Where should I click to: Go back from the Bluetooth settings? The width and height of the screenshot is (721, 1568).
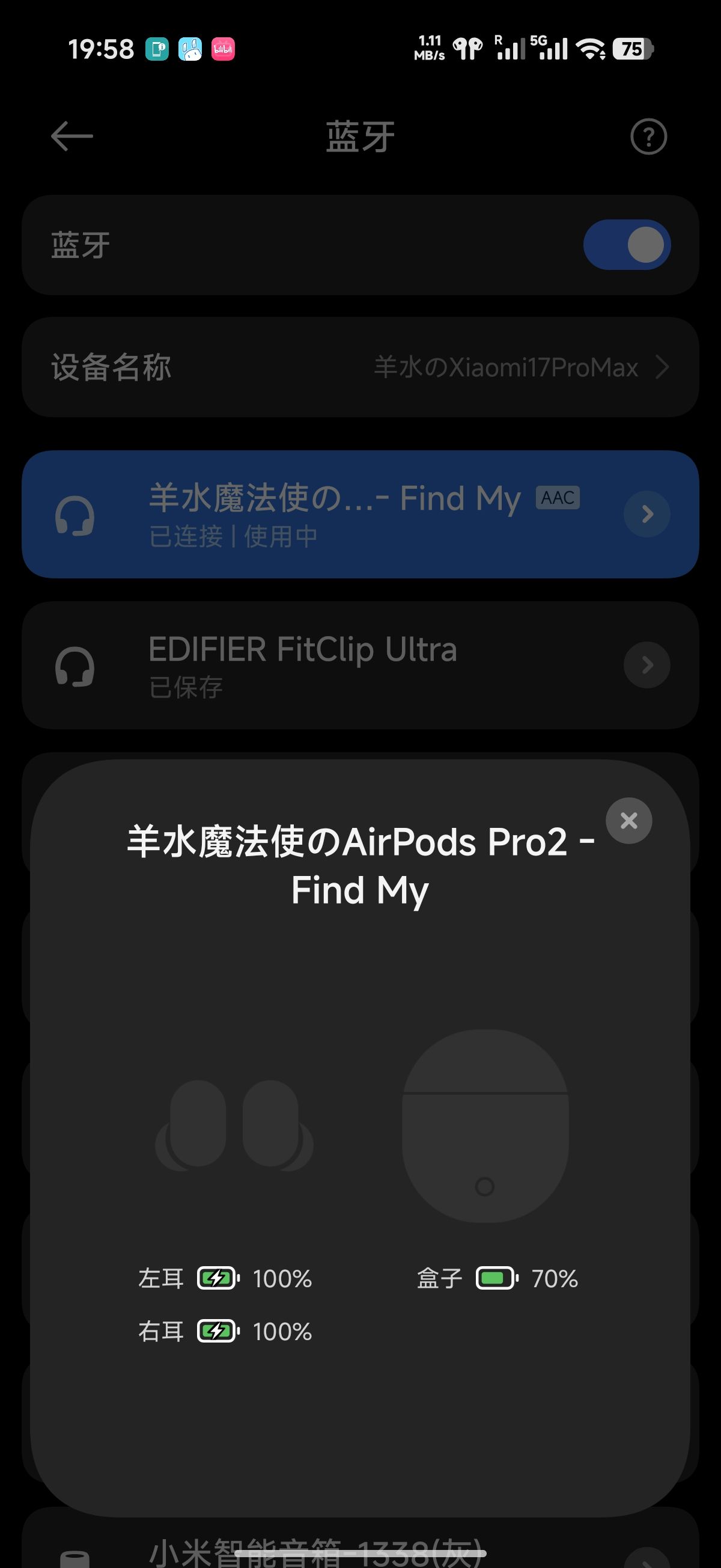71,136
